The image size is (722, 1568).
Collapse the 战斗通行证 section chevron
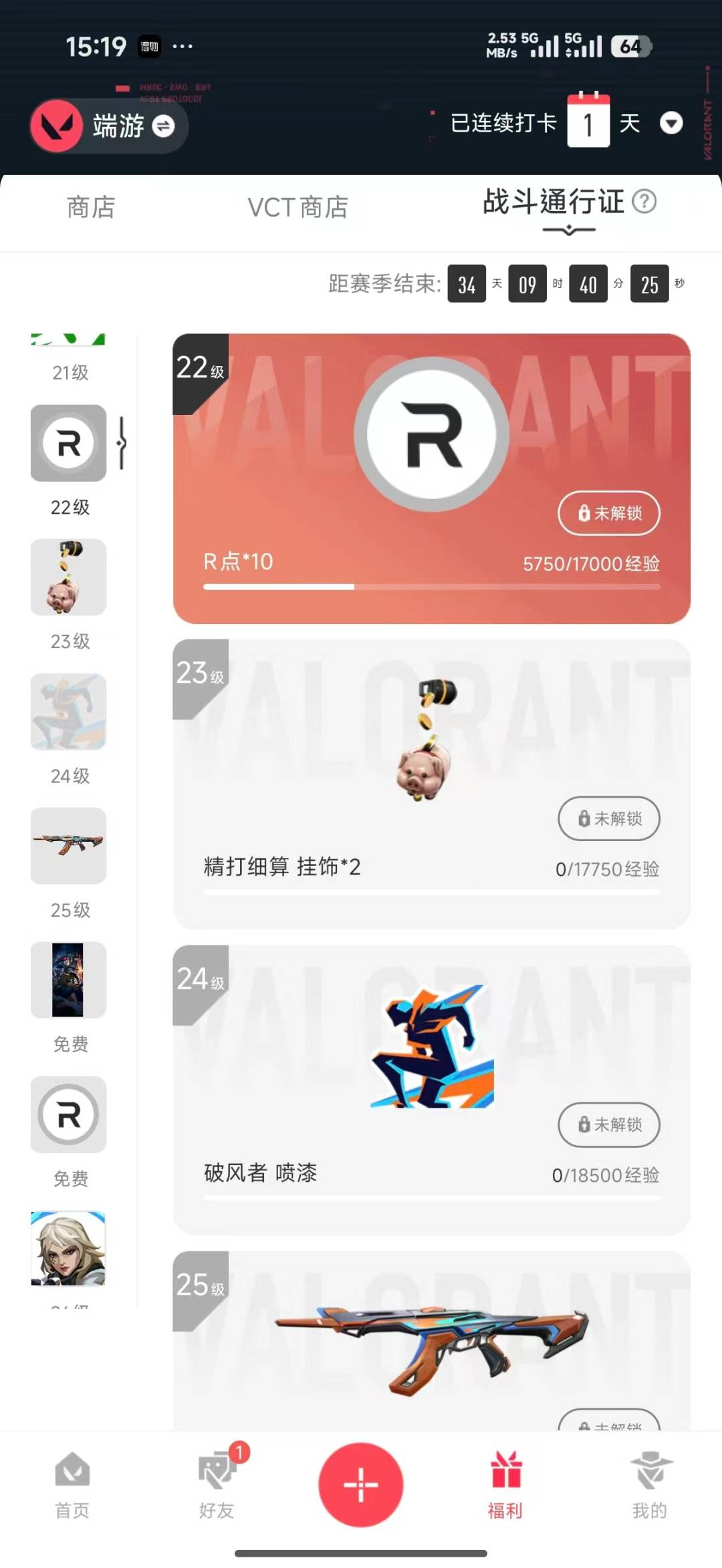click(569, 230)
